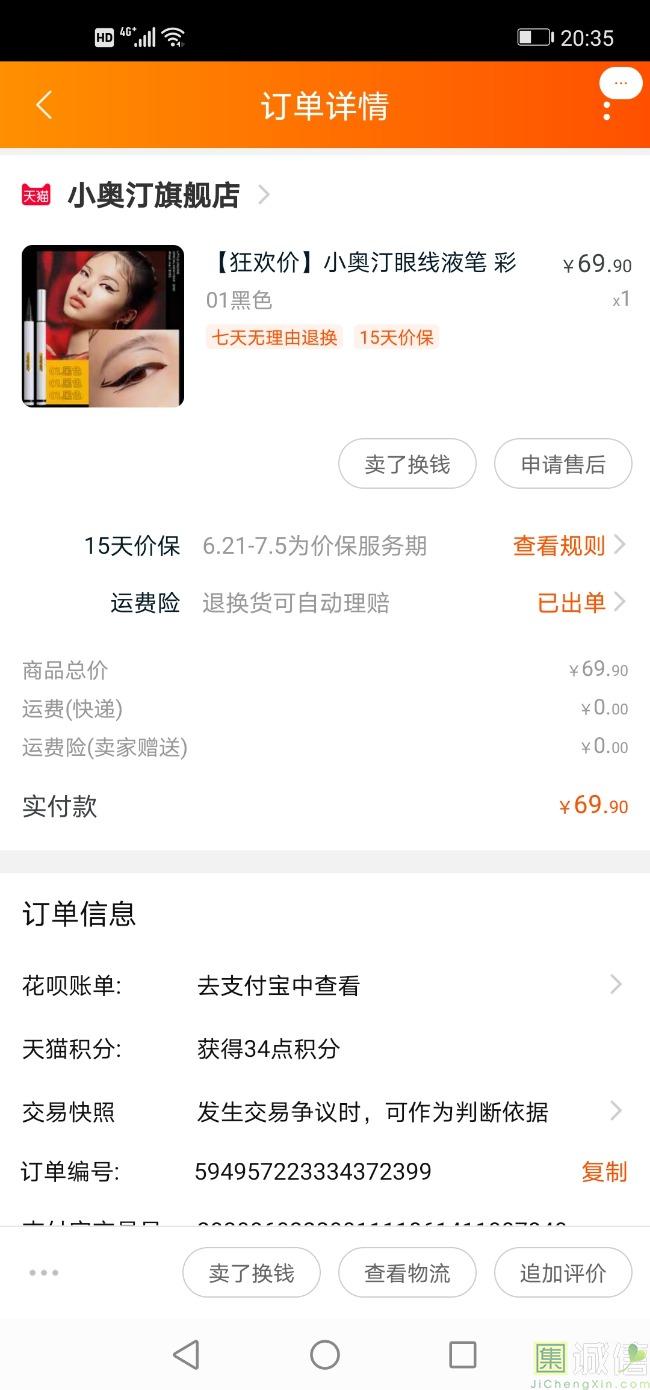Go back from order details page
The height and width of the screenshot is (1390, 650).
pos(44,105)
